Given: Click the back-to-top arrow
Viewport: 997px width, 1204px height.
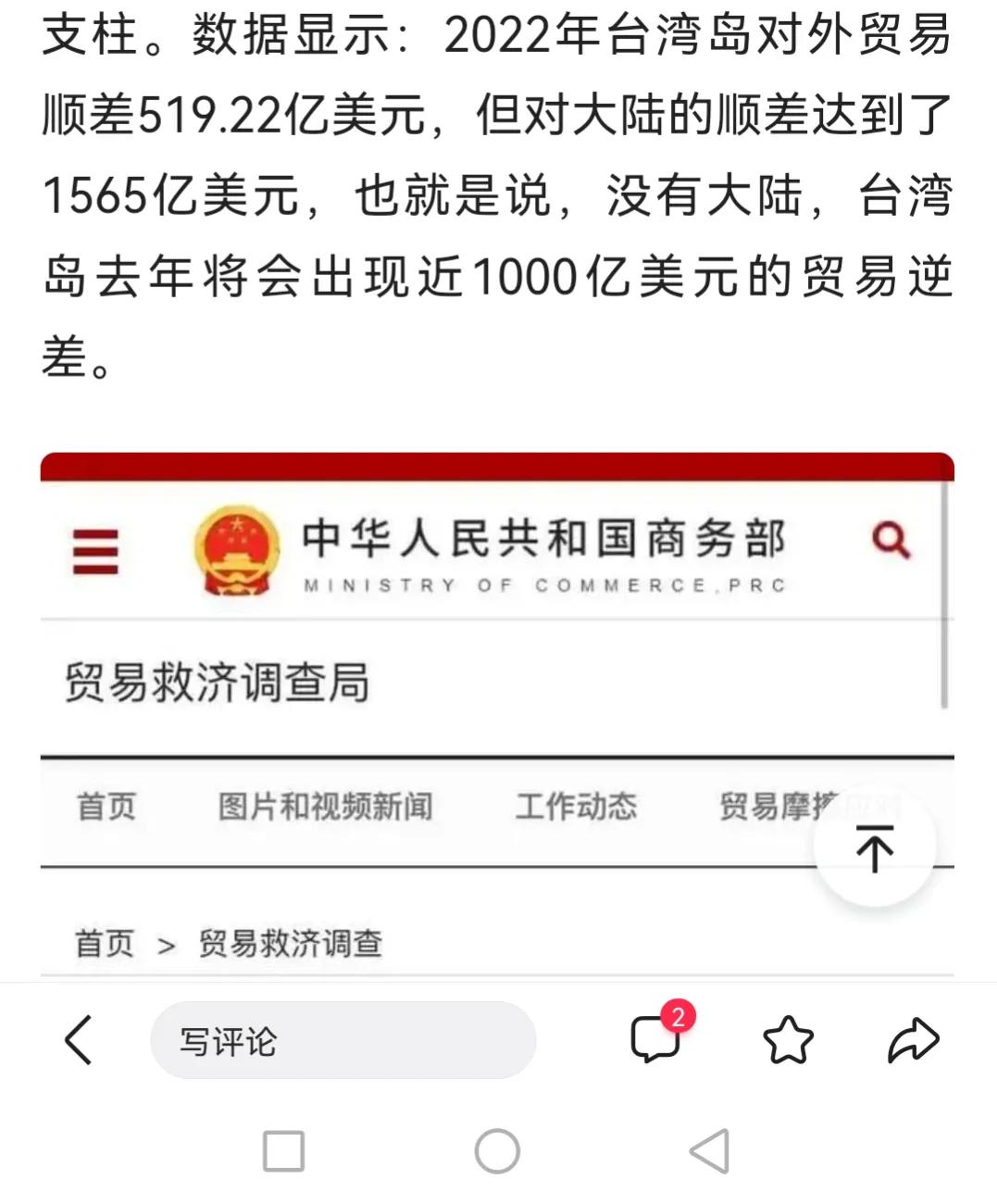Looking at the screenshot, I should 874,847.
